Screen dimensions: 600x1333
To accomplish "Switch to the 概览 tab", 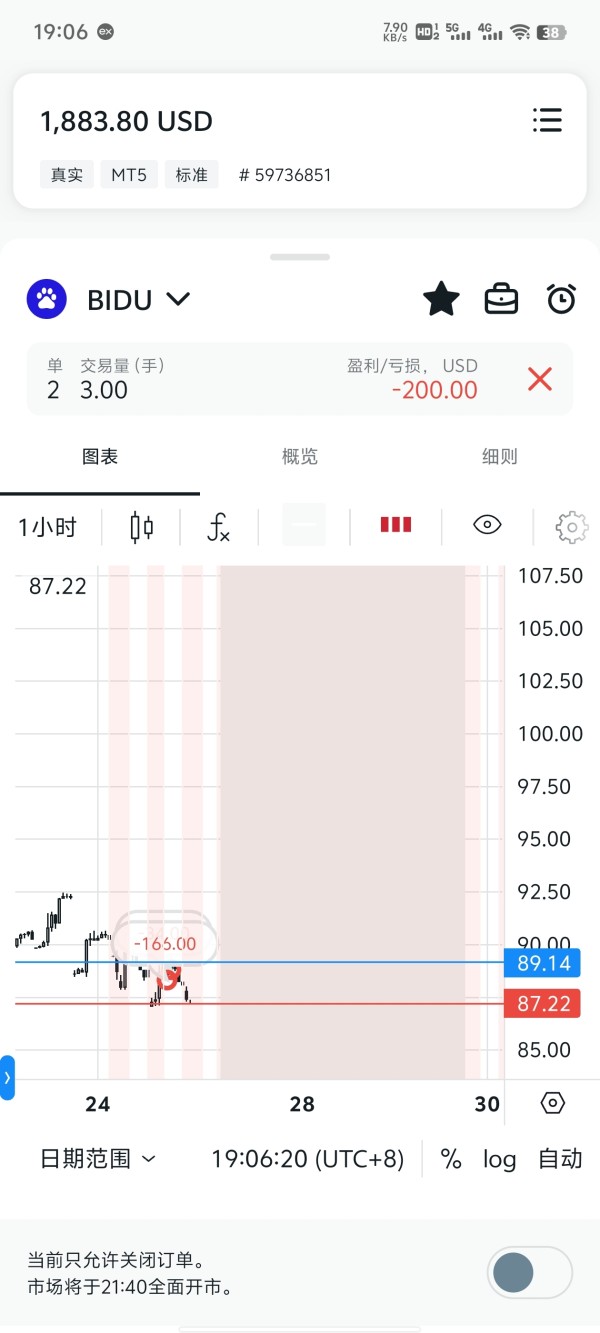I will (300, 457).
